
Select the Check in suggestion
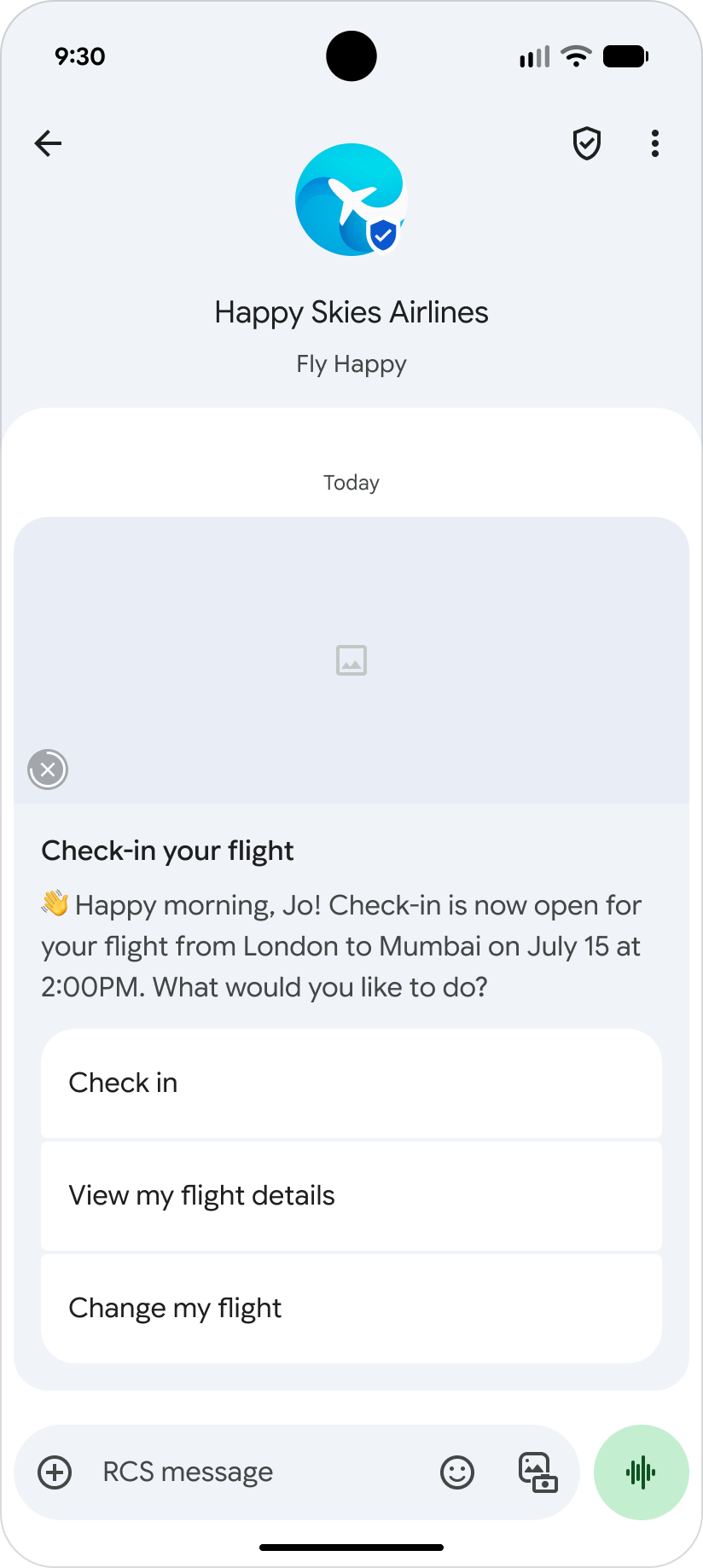pyautogui.click(x=351, y=1083)
